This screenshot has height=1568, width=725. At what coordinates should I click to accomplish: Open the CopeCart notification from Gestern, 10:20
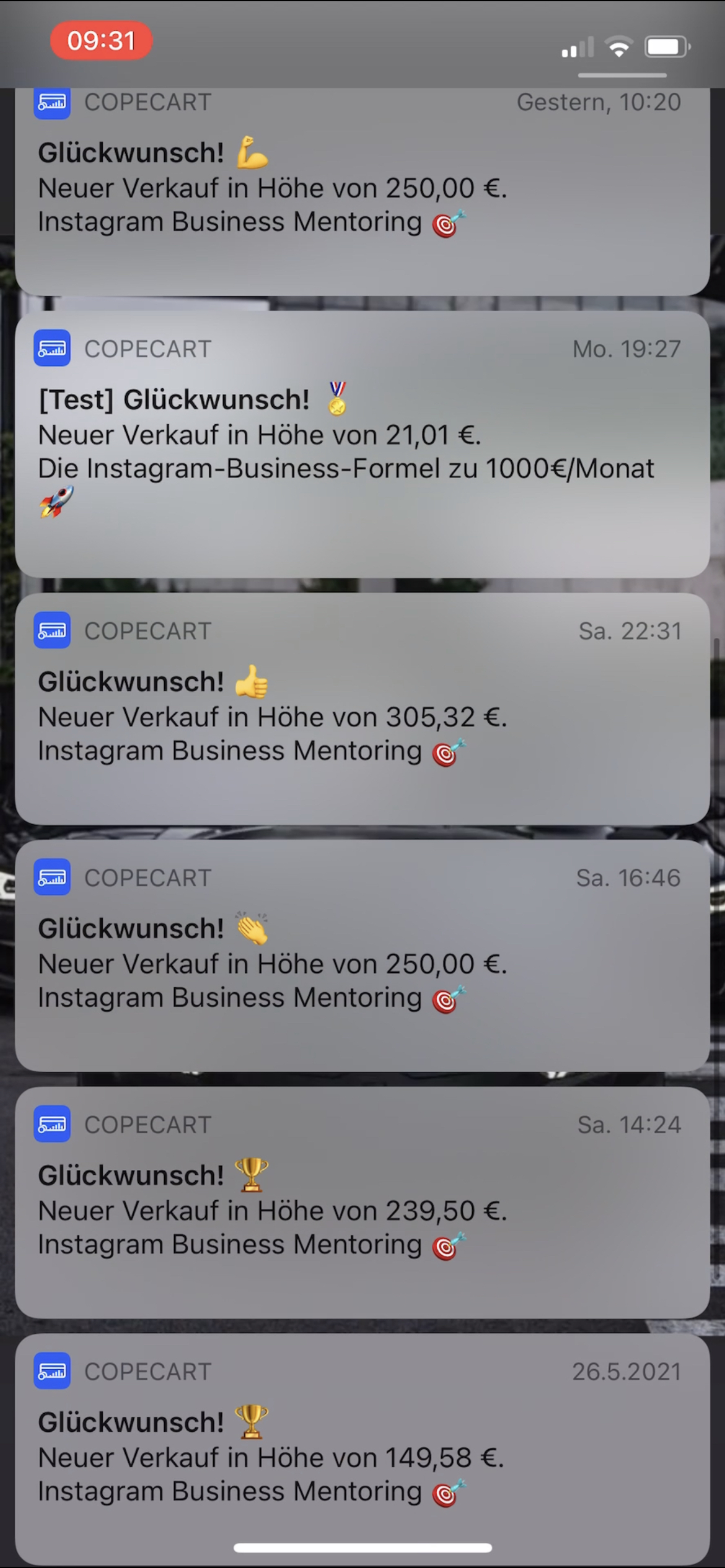[x=362, y=192]
